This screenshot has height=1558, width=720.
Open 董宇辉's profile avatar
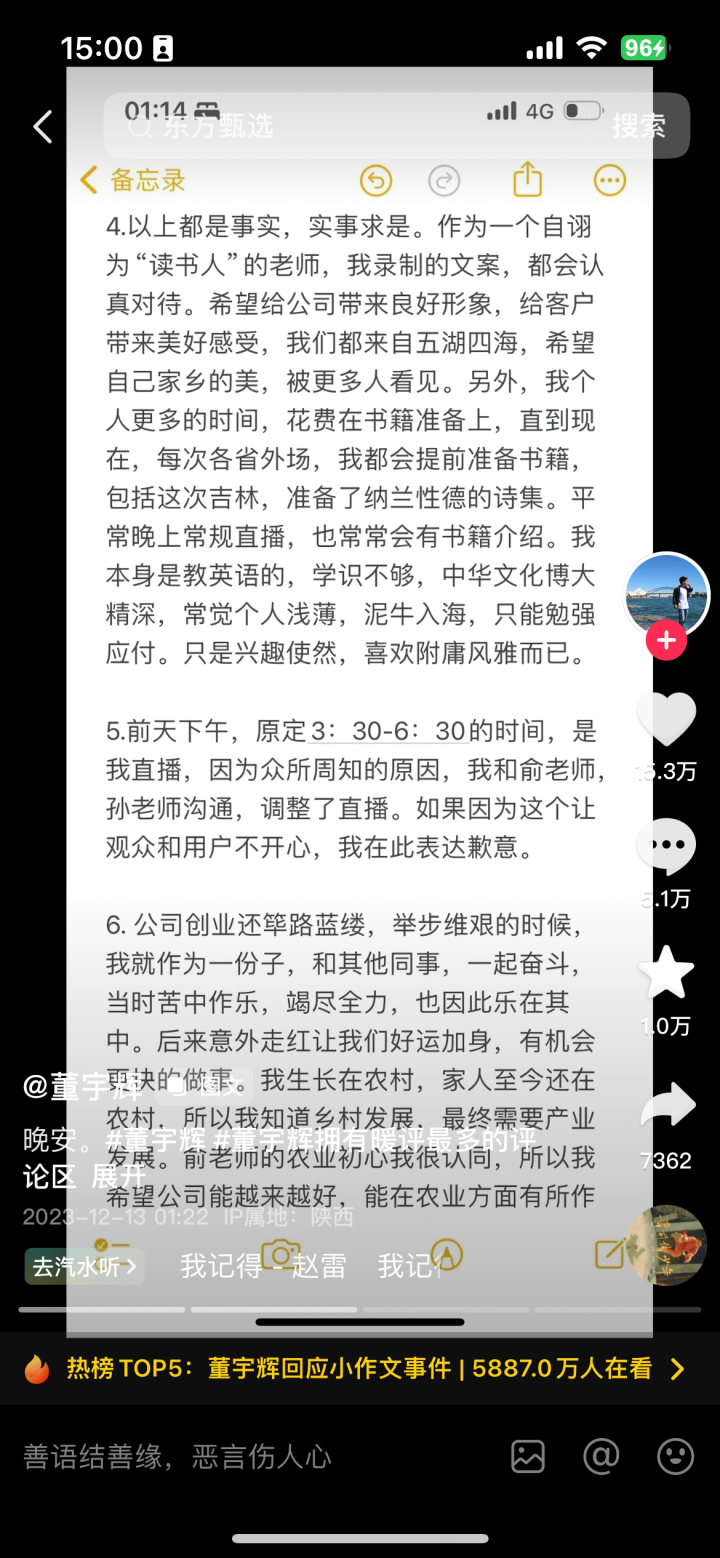point(667,594)
